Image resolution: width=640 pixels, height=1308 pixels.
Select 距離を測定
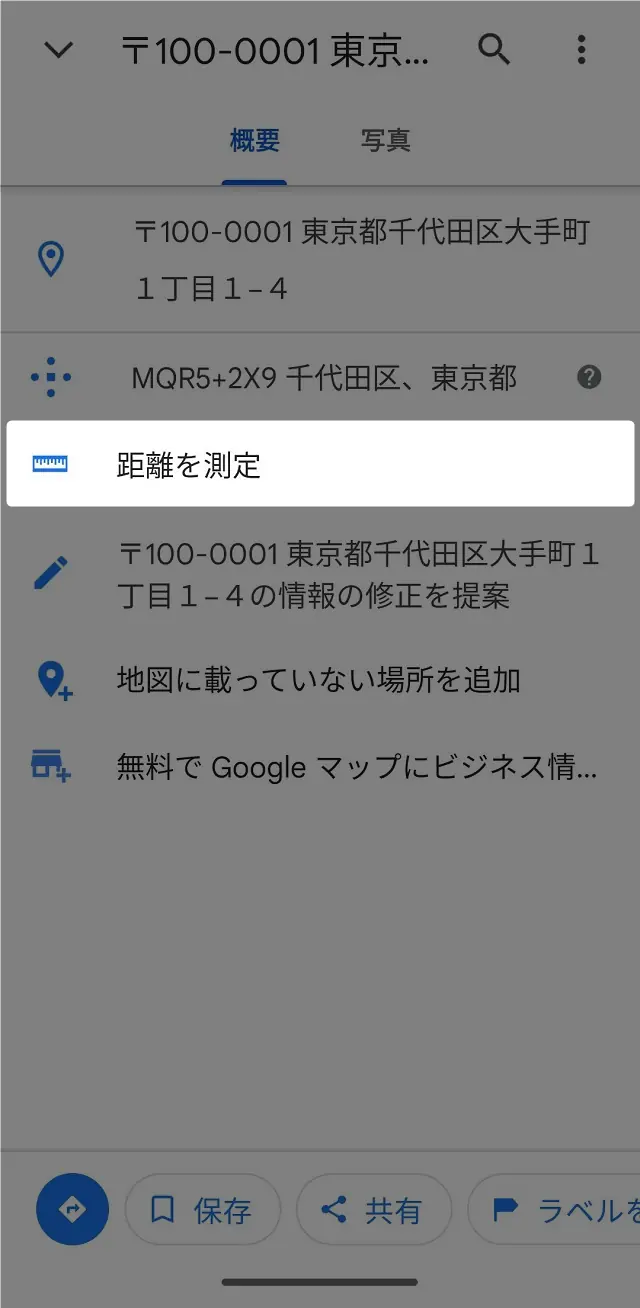[x=320, y=464]
